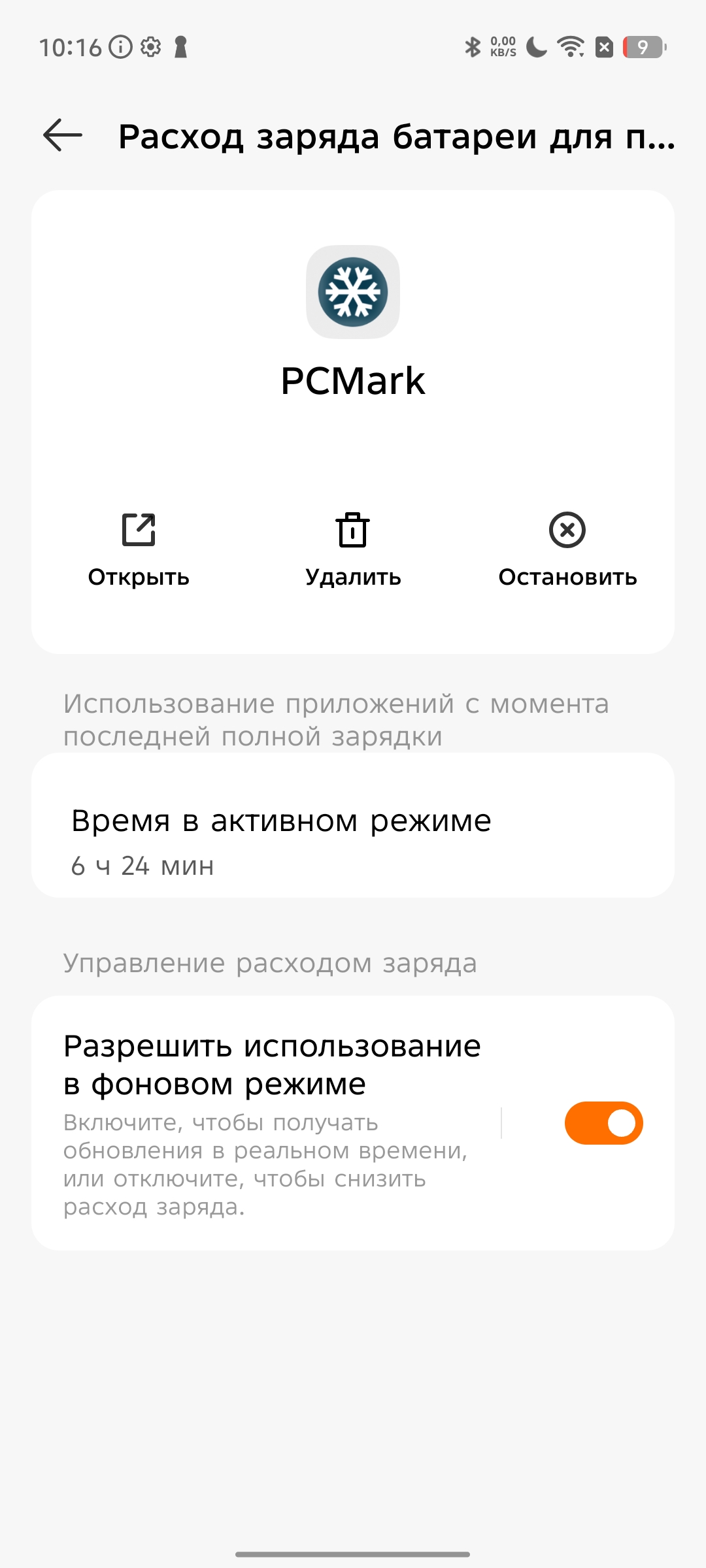This screenshot has height=1568, width=706.
Task: Open the PCMark app
Action: click(x=139, y=550)
